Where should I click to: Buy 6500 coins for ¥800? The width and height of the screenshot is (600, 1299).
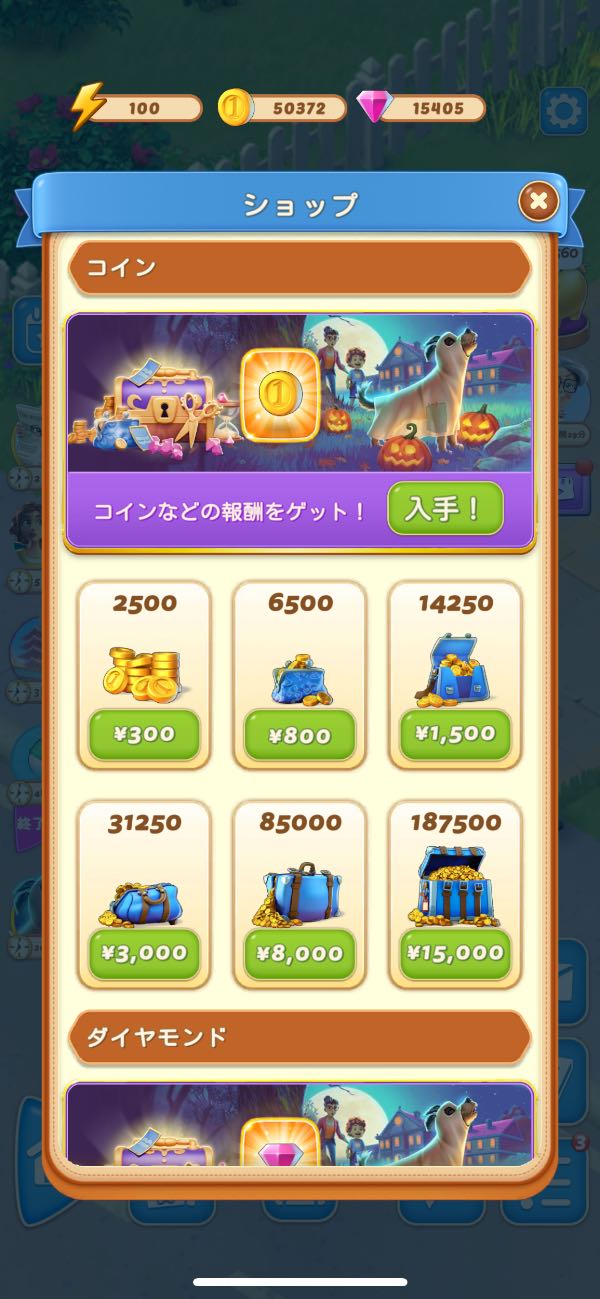pyautogui.click(x=299, y=735)
